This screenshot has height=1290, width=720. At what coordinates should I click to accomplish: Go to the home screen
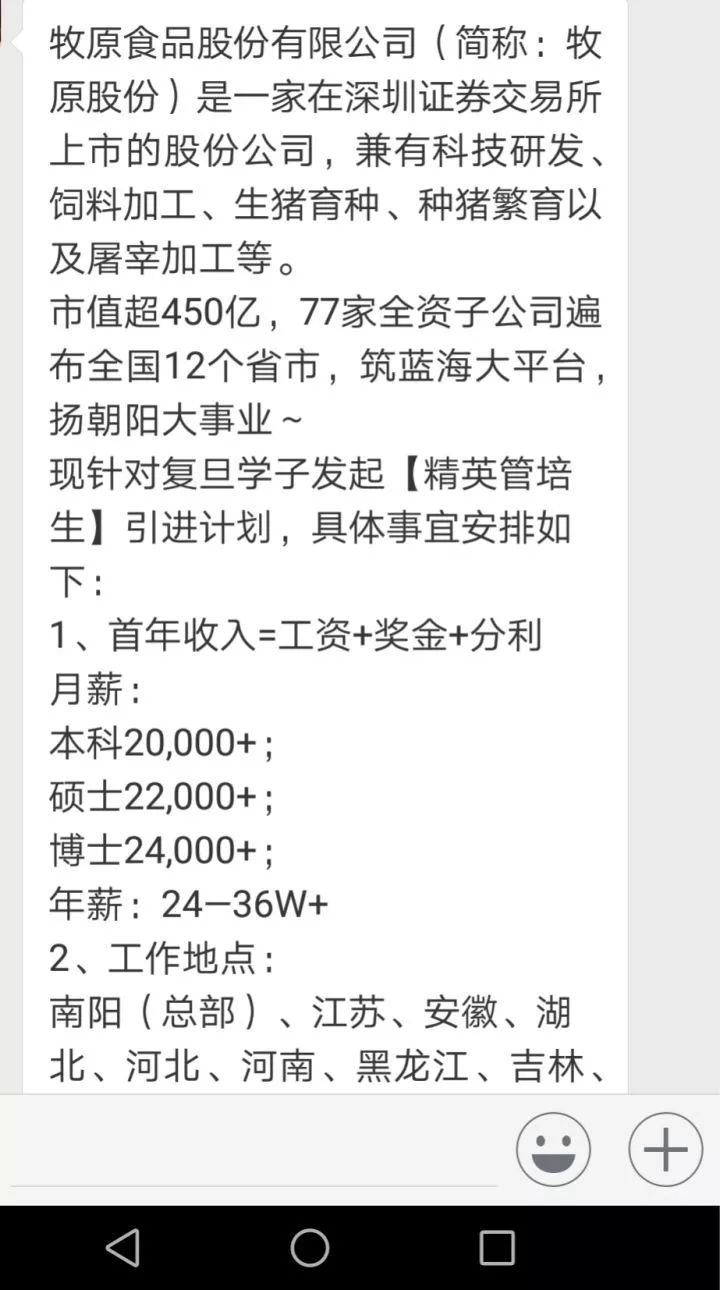(x=310, y=1248)
